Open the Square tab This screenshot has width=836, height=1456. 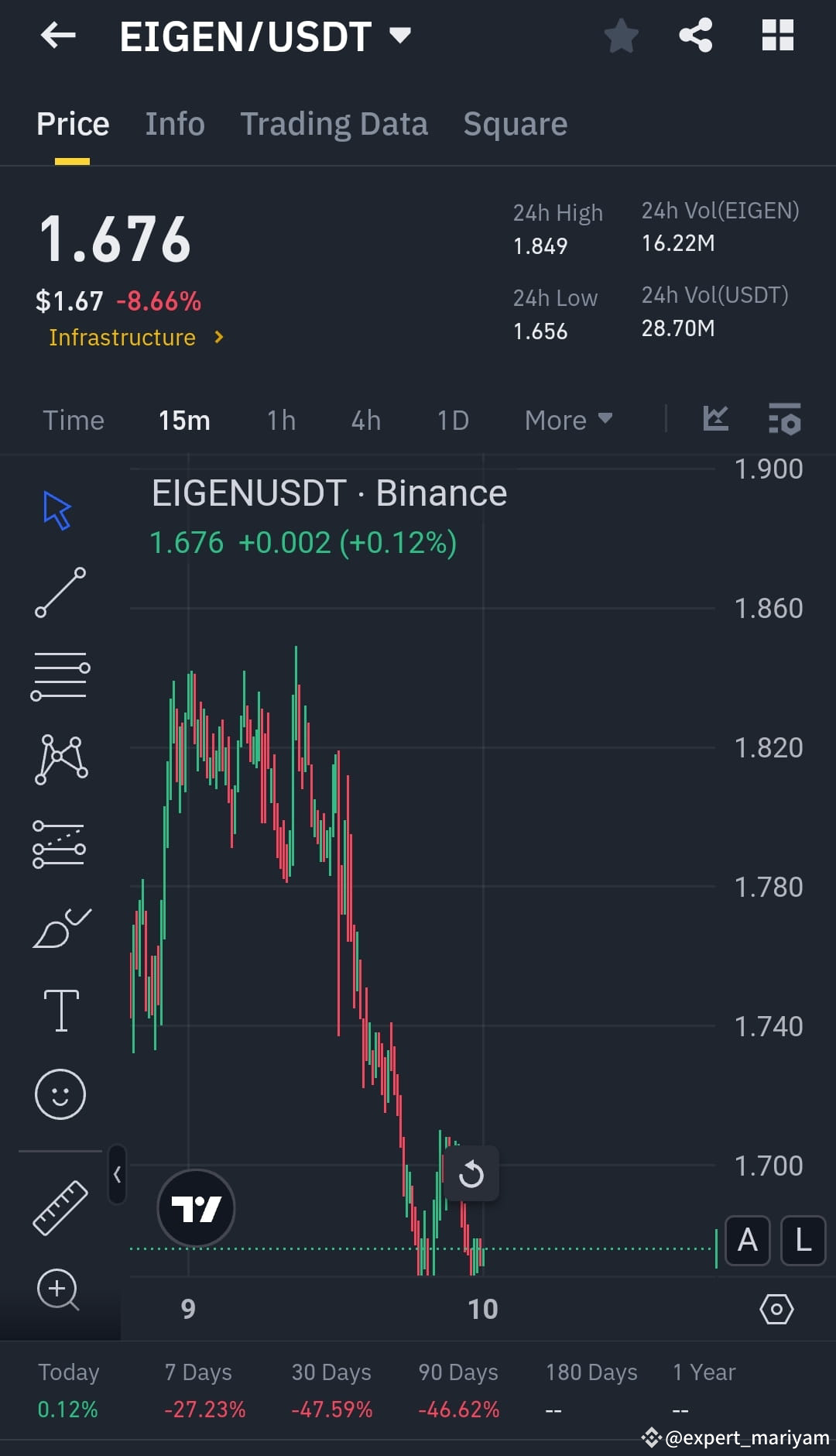[515, 124]
